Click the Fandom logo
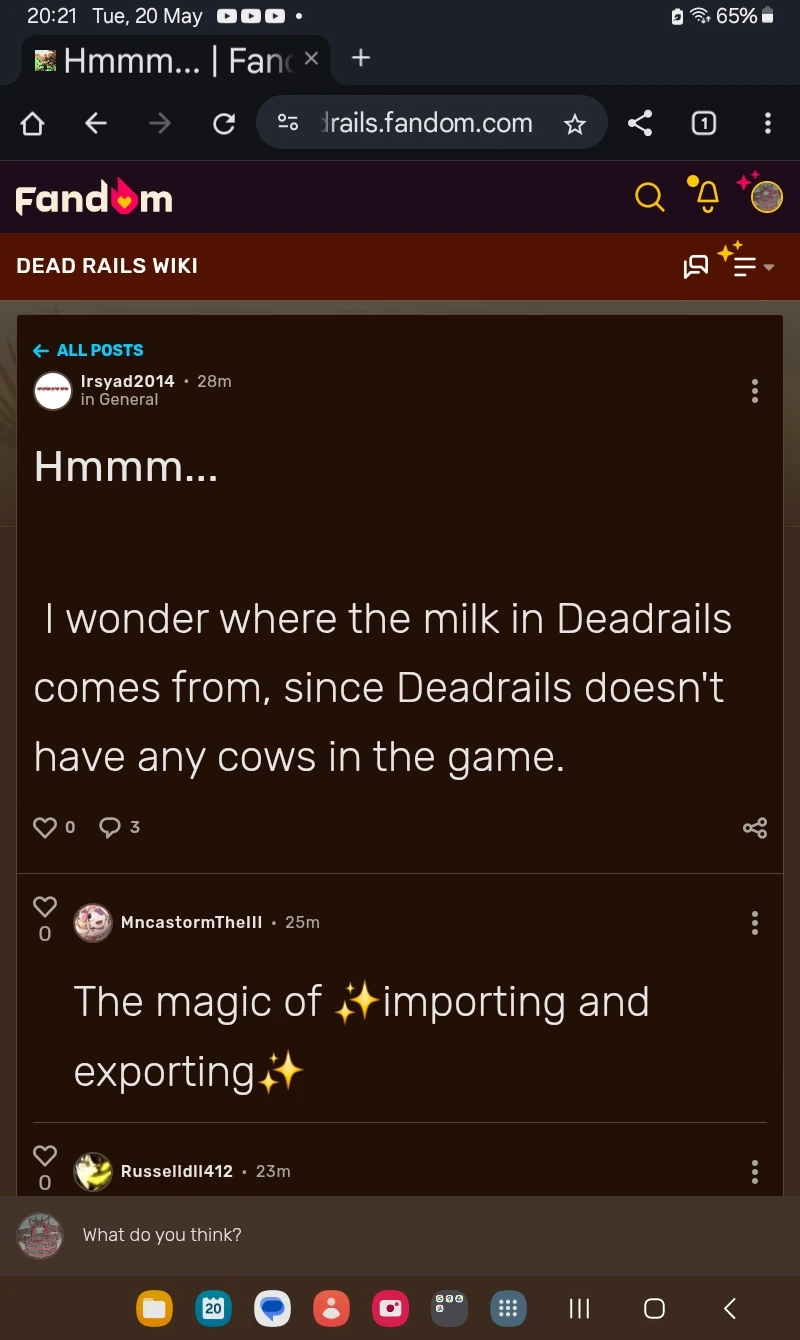This screenshot has height=1340, width=800. point(93,197)
